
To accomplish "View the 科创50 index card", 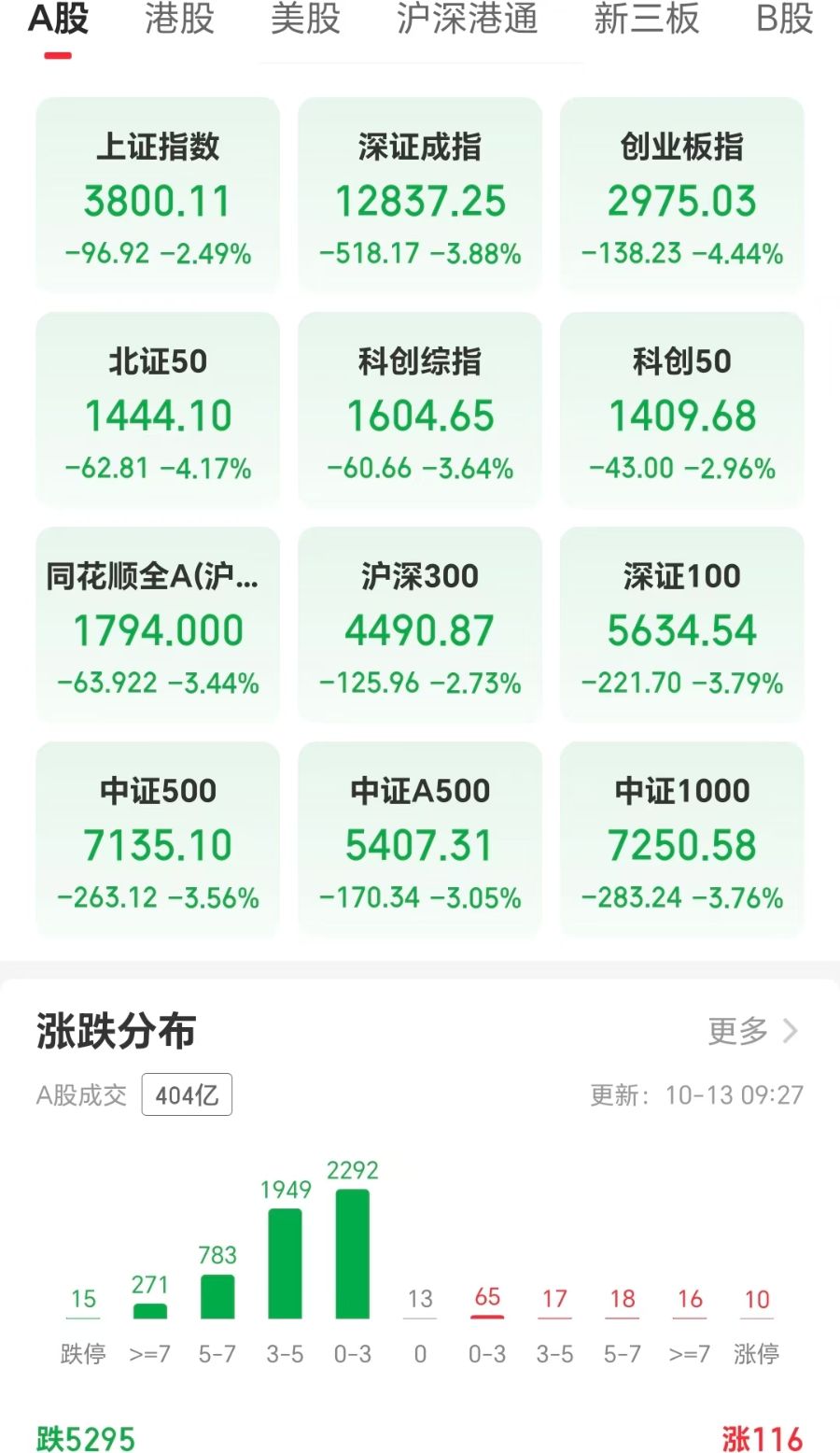I will click(682, 411).
